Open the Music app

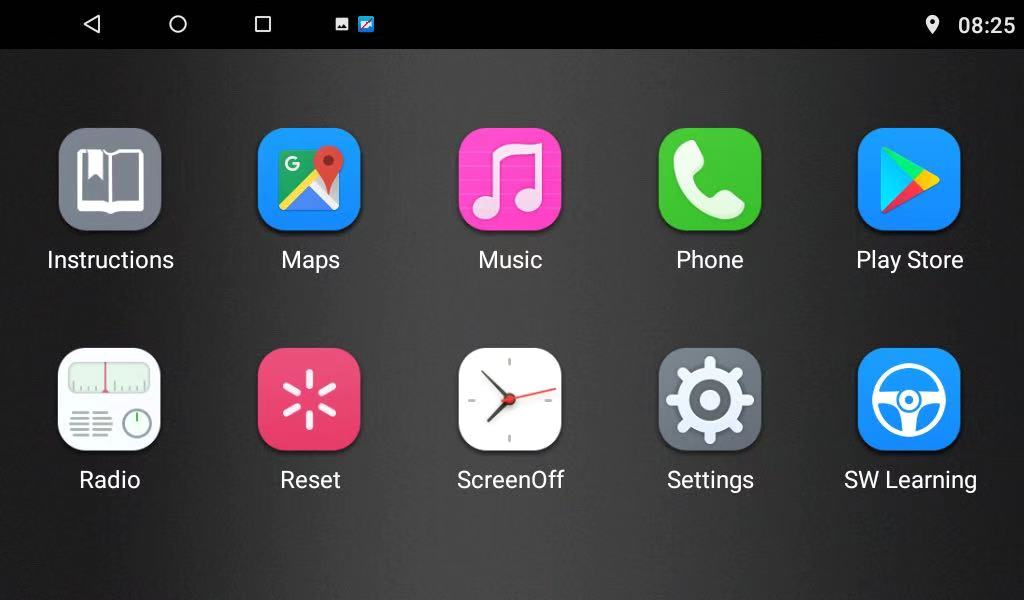(510, 180)
